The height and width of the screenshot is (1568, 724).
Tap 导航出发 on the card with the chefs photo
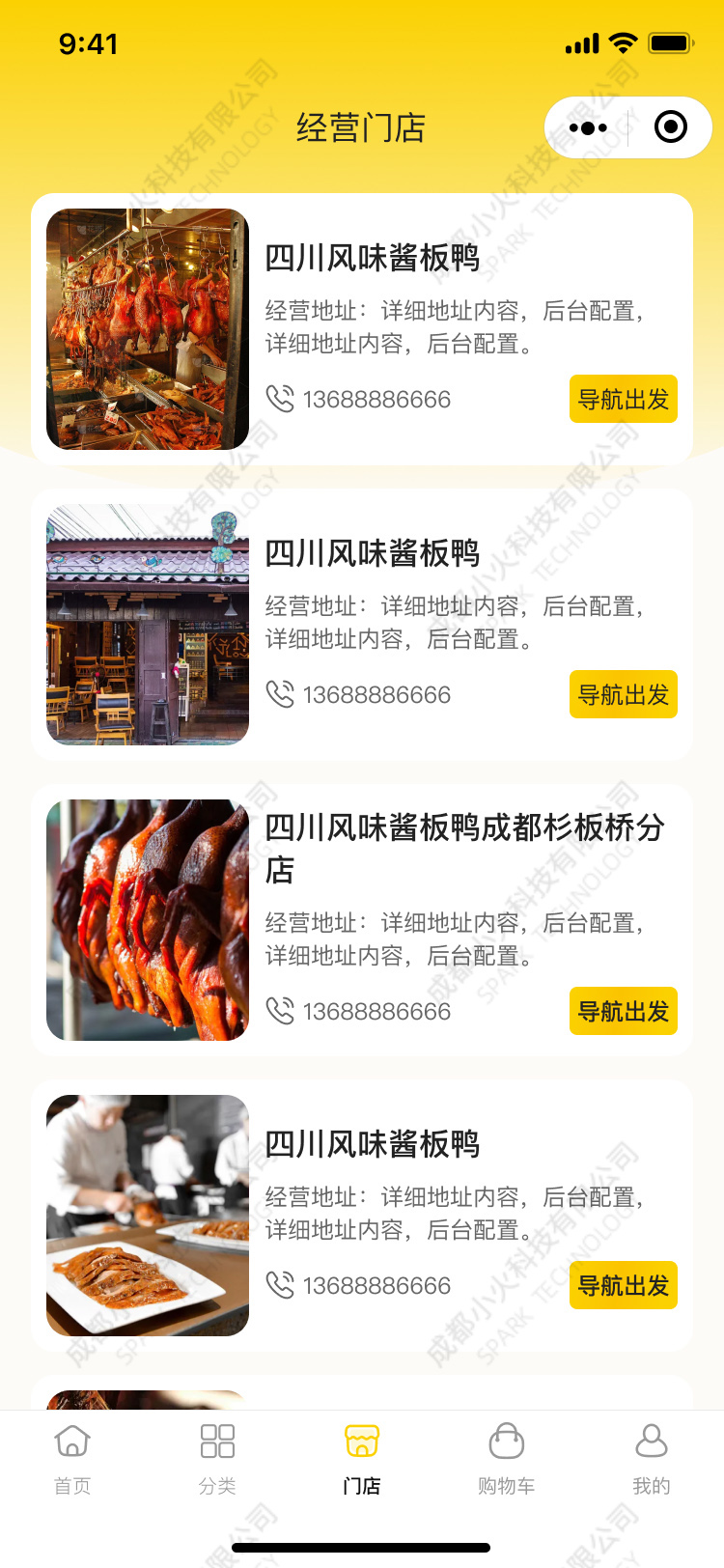[x=623, y=1285]
